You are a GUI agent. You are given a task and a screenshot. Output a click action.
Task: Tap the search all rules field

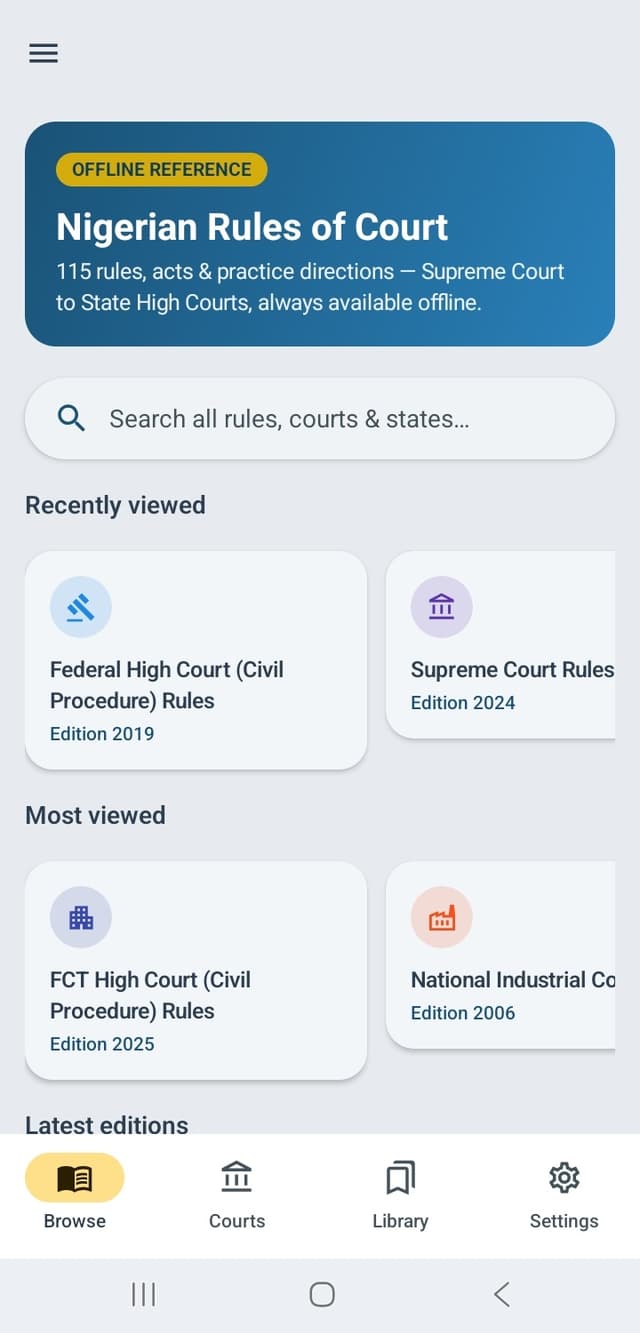click(x=320, y=418)
